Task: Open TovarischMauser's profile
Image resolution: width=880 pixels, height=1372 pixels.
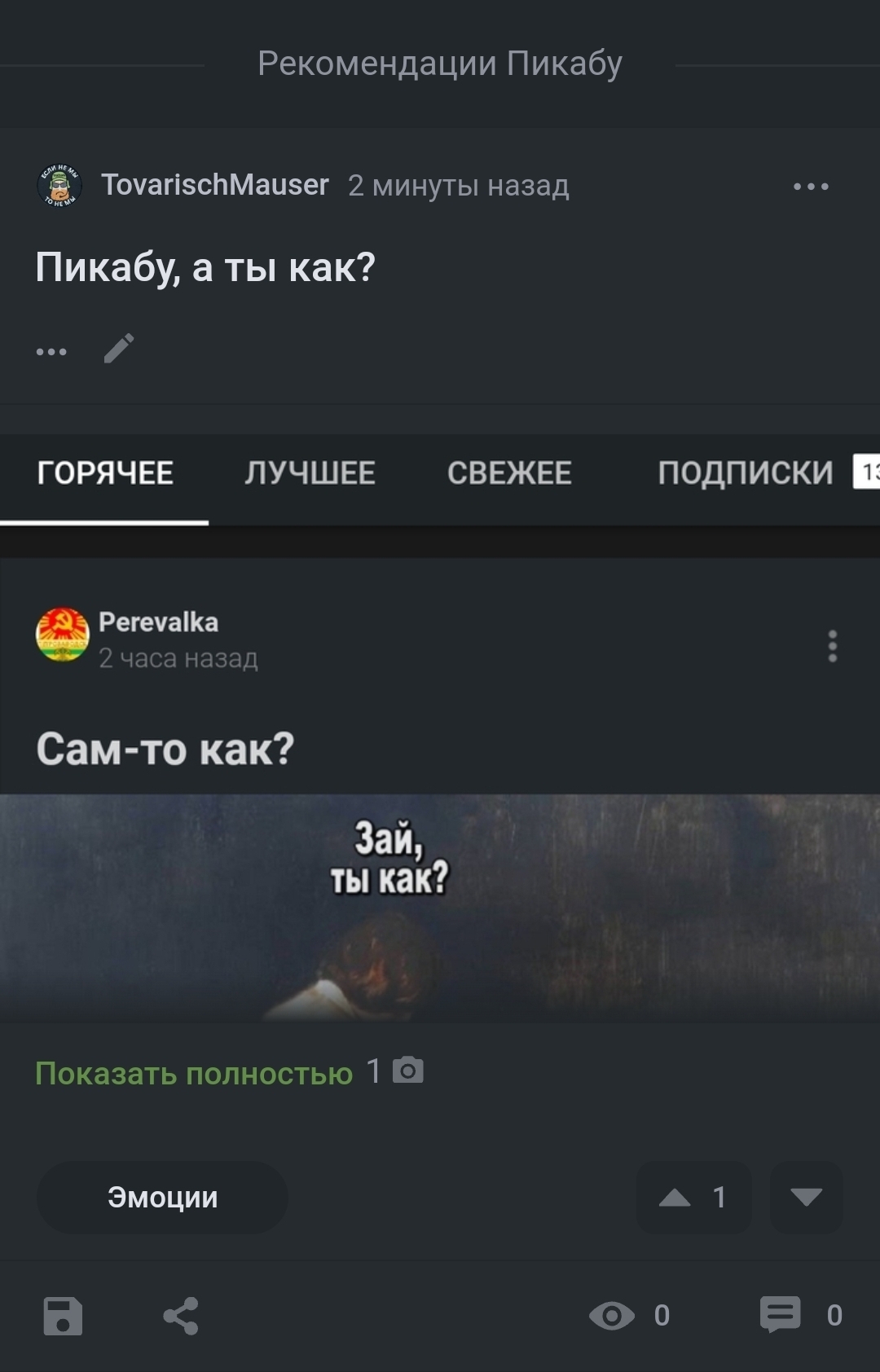Action: pyautogui.click(x=214, y=186)
